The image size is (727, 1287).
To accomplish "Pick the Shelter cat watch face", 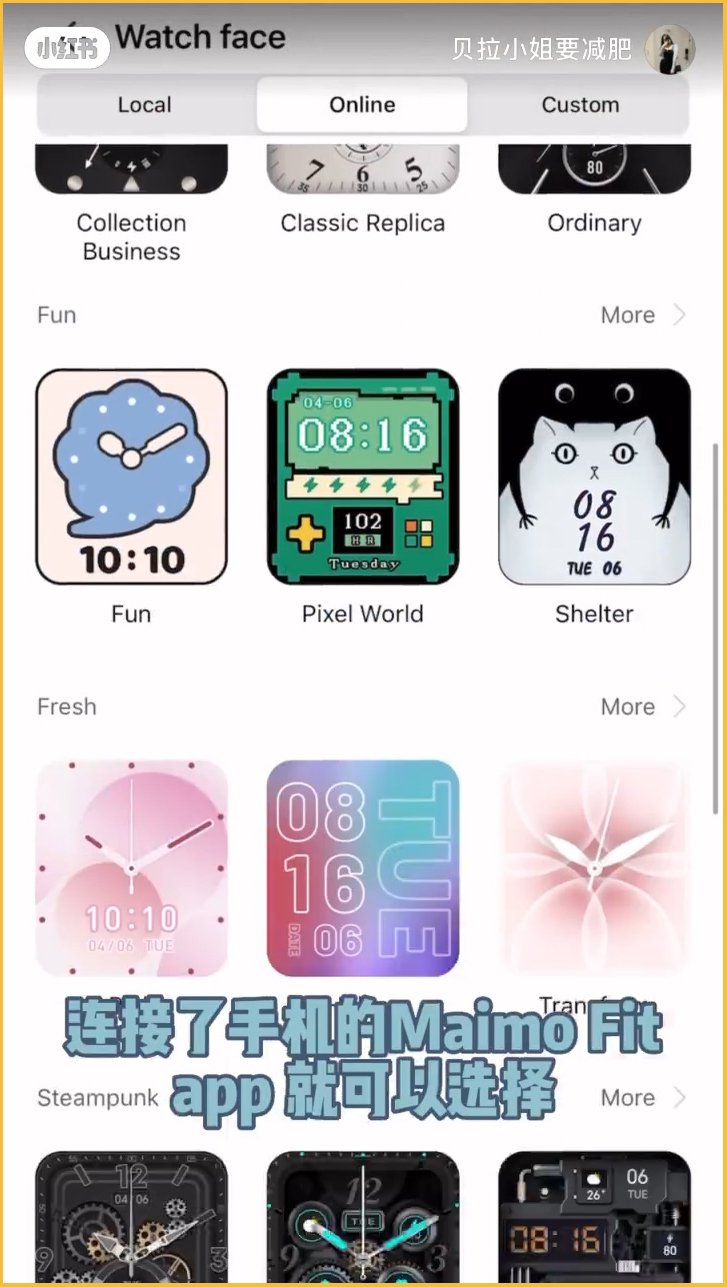I will click(x=594, y=477).
